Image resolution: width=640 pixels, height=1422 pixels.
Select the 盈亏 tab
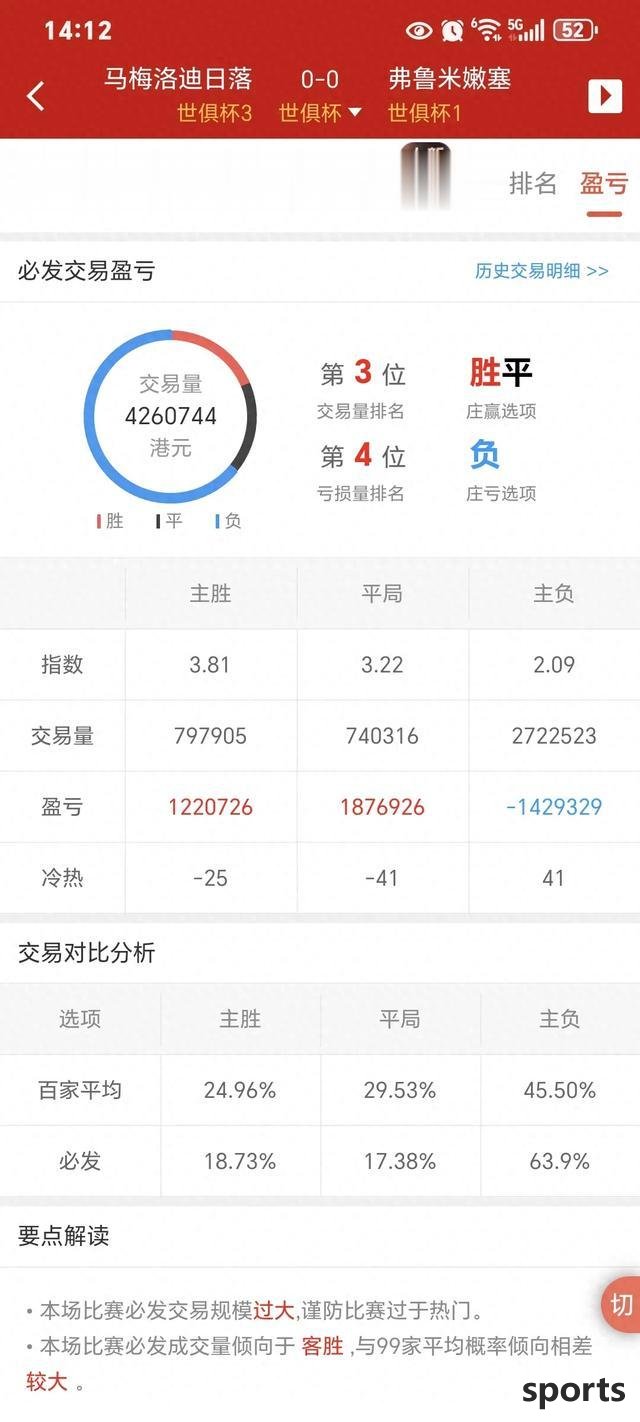click(x=604, y=183)
